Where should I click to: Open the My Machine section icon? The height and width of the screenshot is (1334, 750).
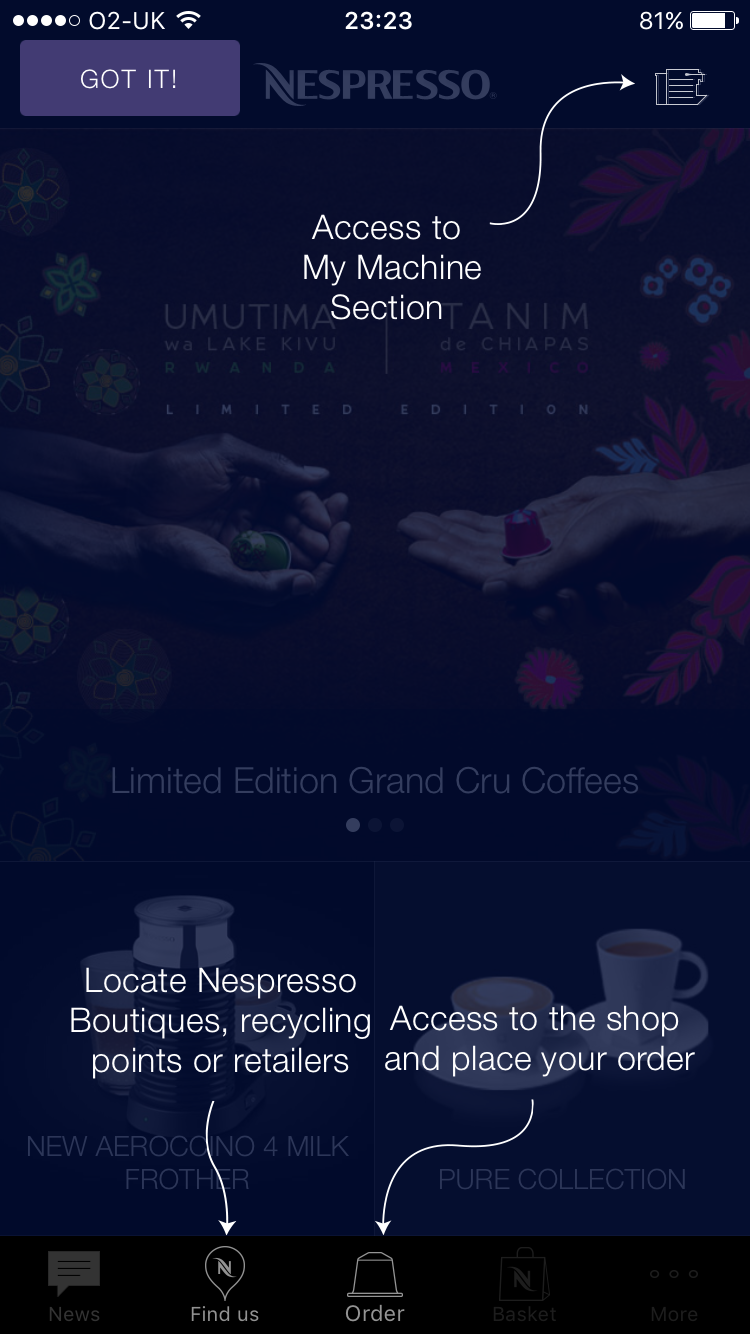681,87
